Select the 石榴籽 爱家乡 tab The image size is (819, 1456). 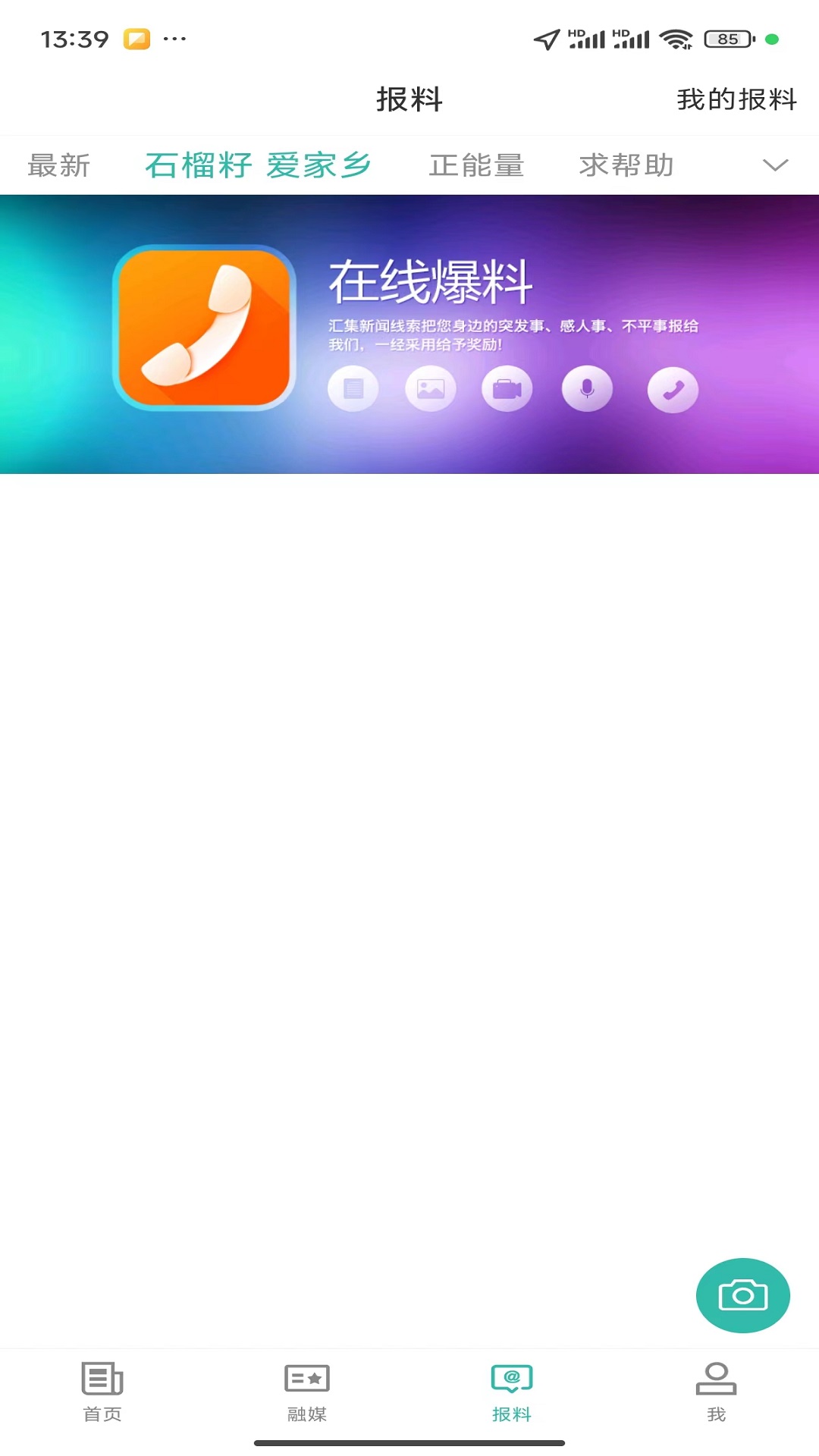[259, 165]
